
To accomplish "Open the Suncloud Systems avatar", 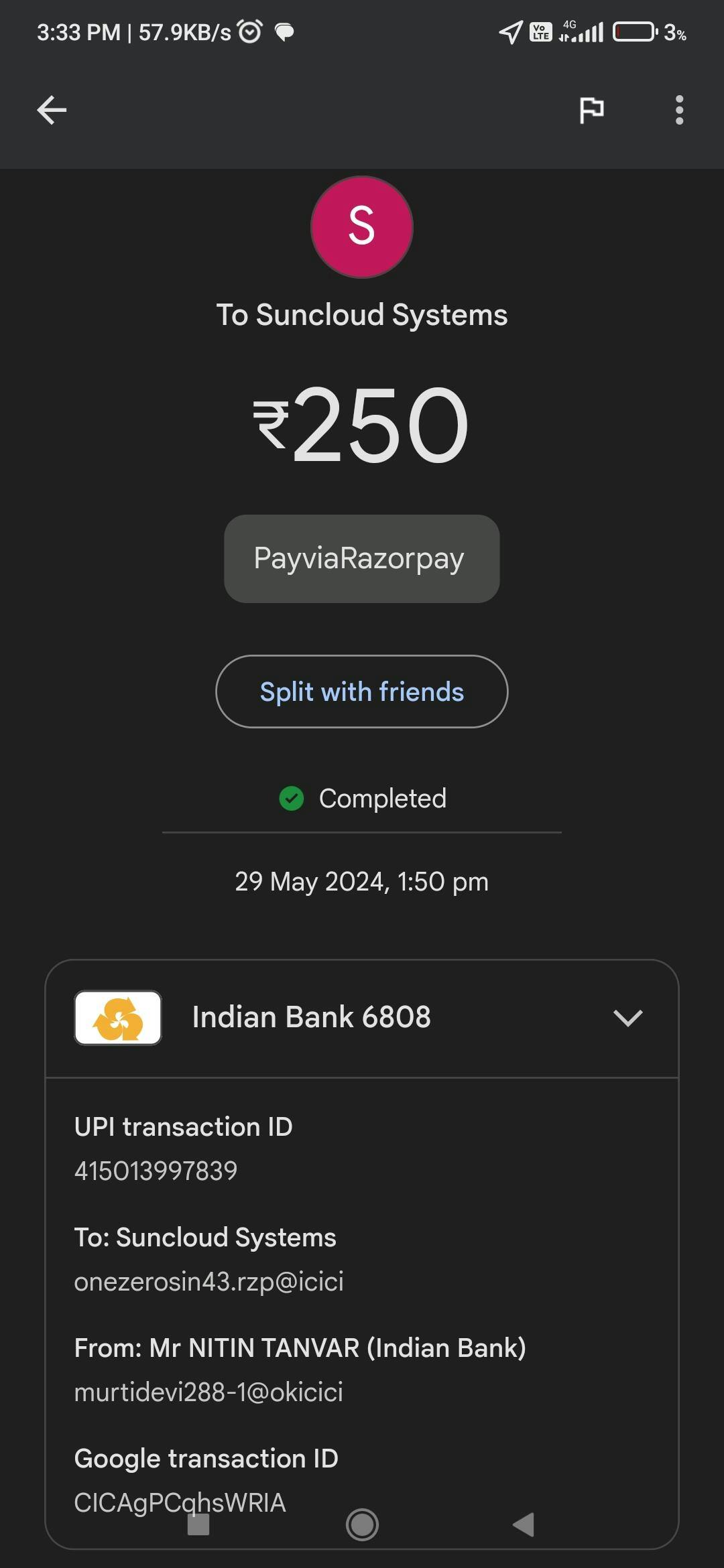I will (x=361, y=226).
